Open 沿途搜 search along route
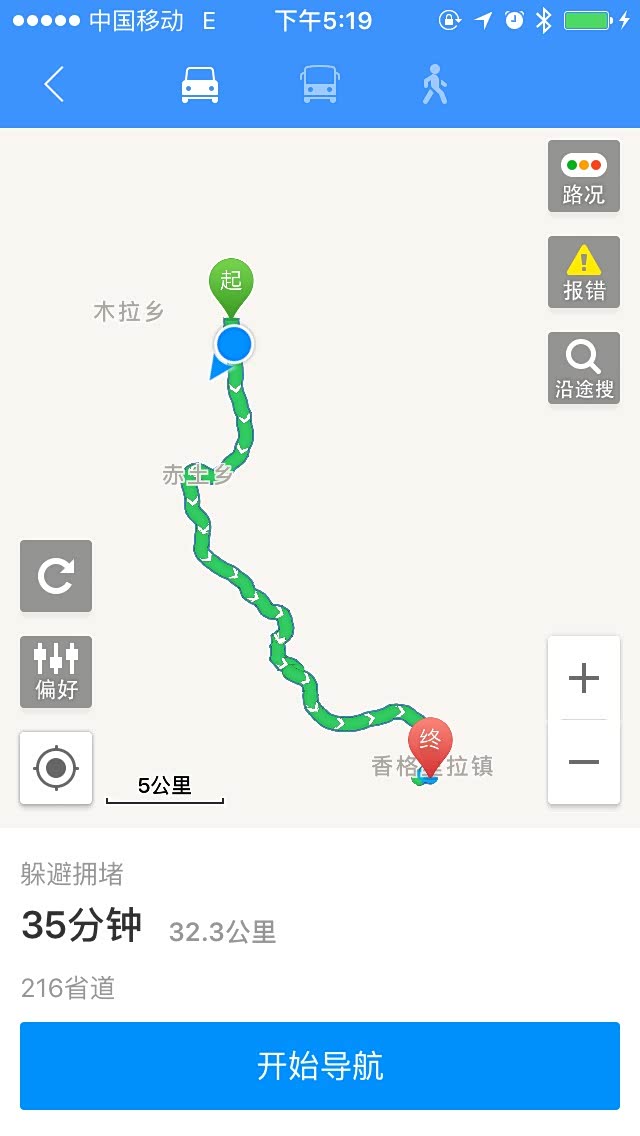The height and width of the screenshot is (1136, 640). 584,368
